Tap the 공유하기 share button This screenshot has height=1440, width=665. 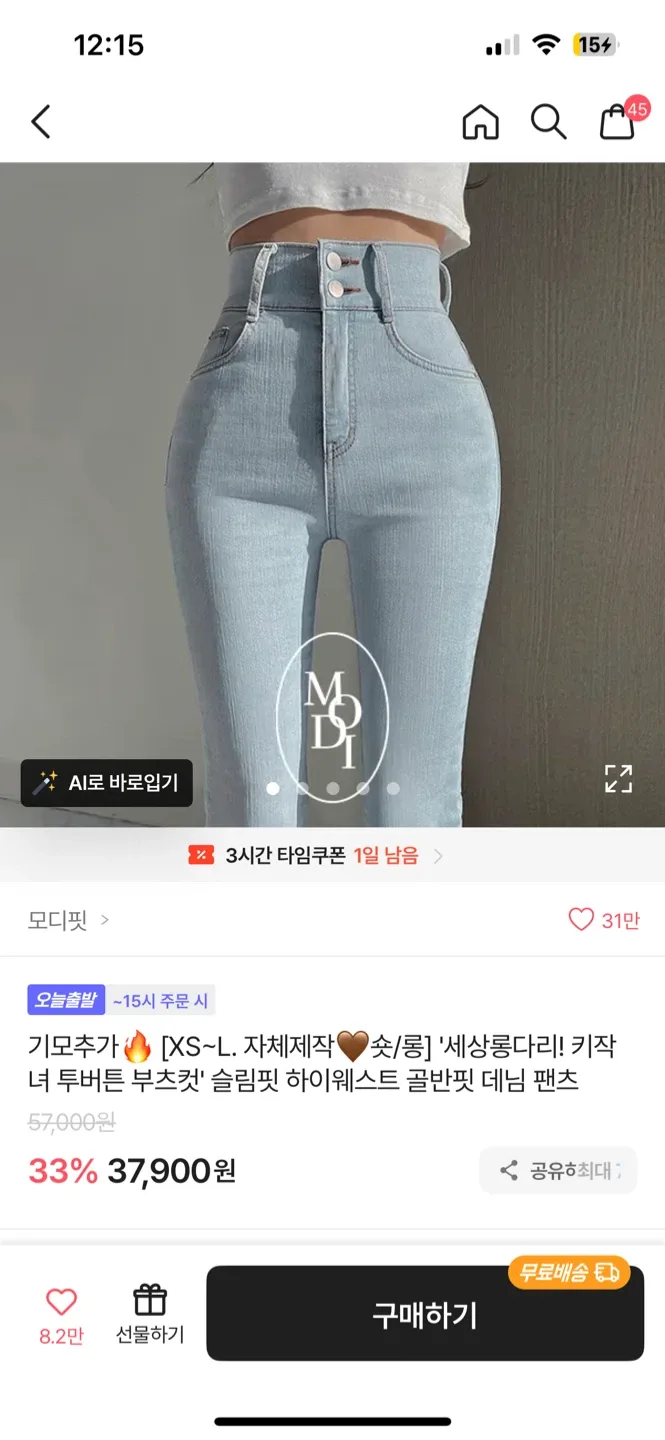(x=558, y=1170)
